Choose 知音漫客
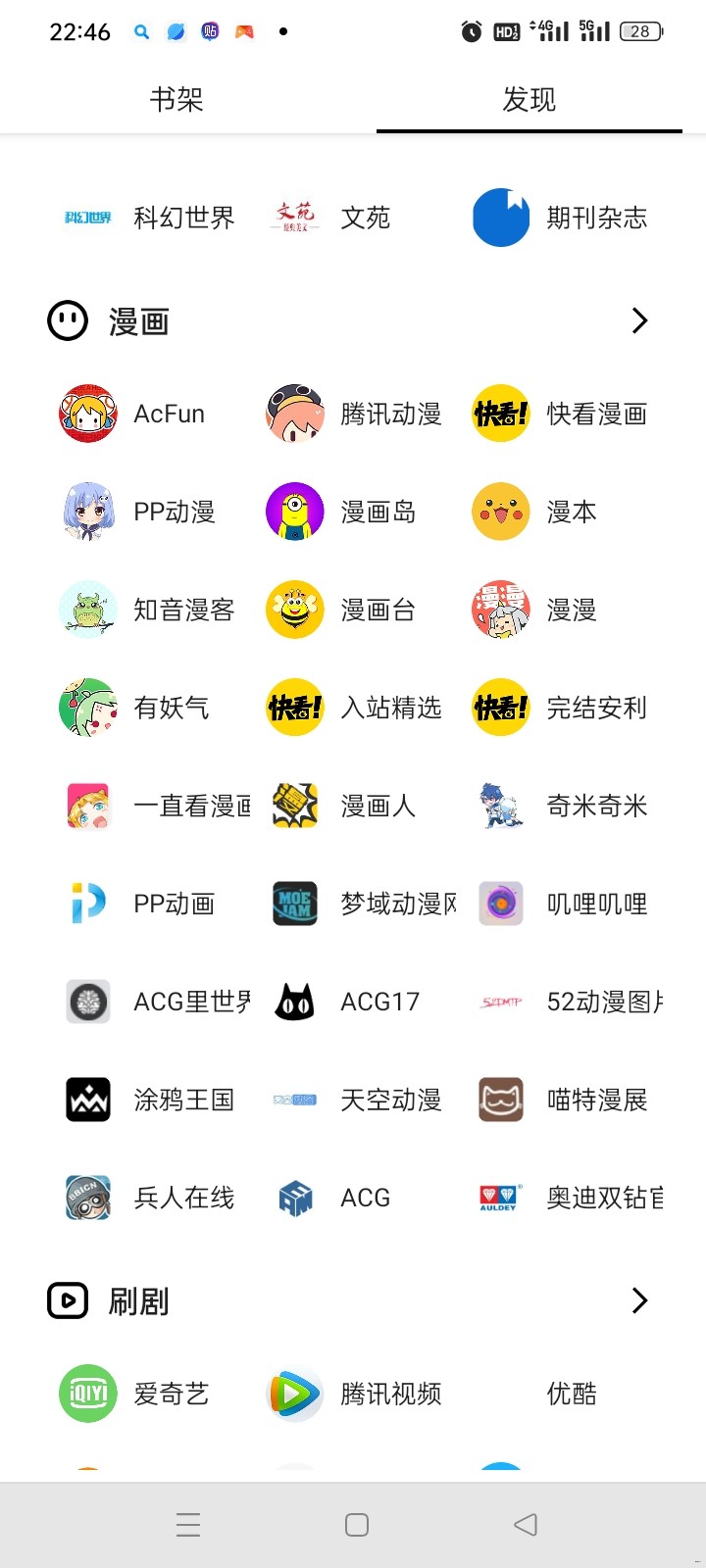 pyautogui.click(x=147, y=610)
